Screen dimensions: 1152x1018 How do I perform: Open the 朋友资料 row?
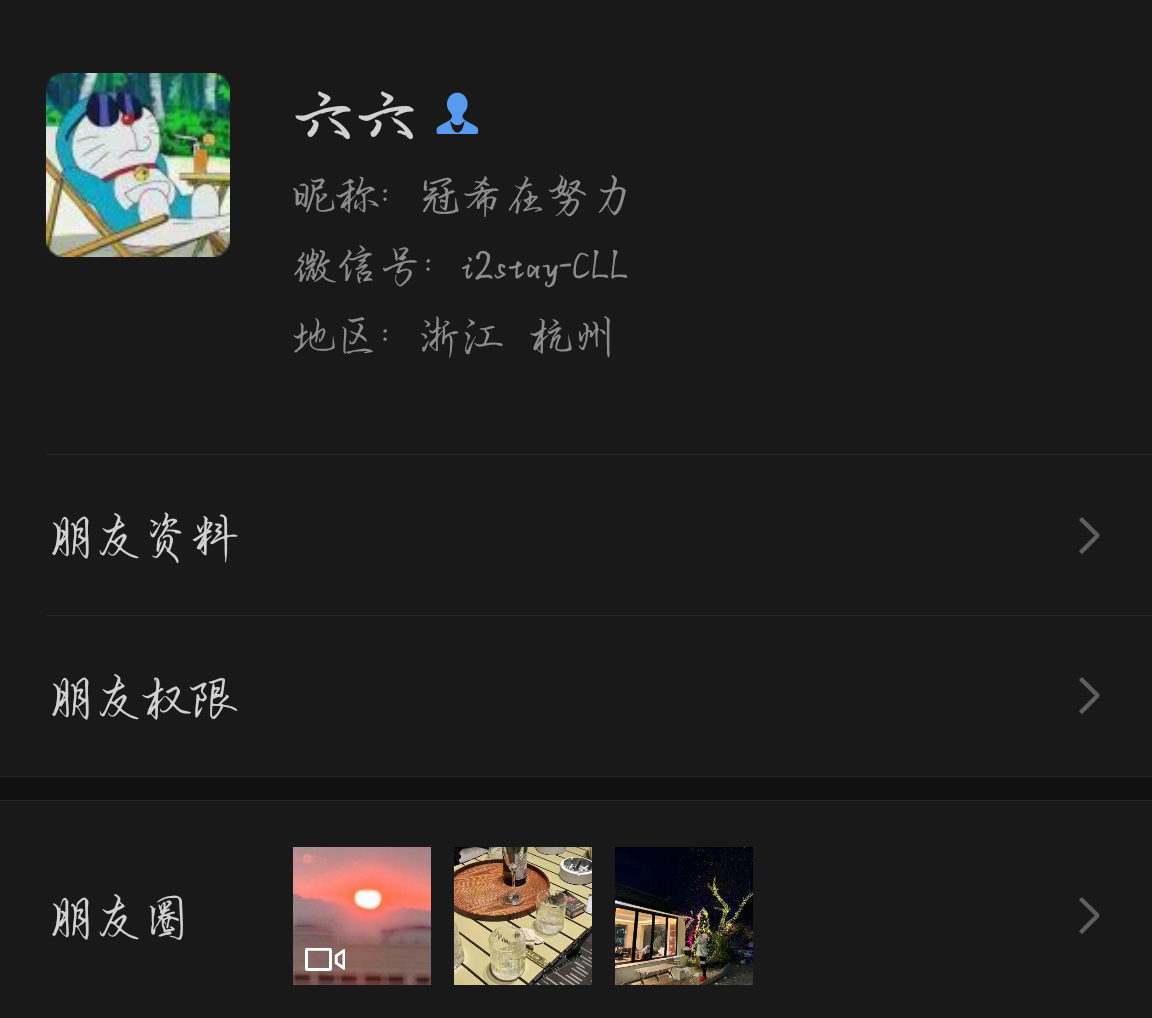pos(576,536)
